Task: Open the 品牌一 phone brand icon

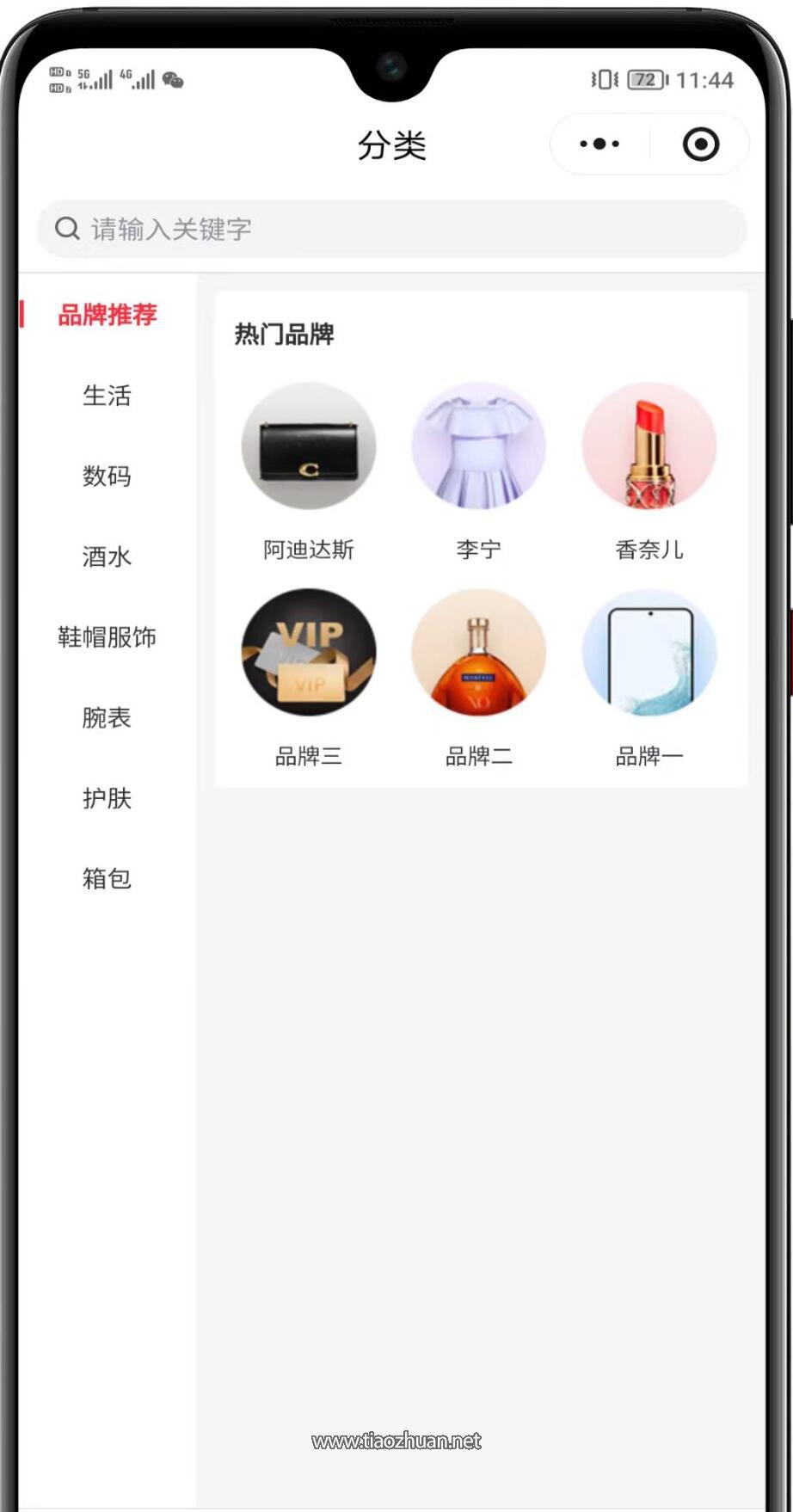Action: point(650,652)
